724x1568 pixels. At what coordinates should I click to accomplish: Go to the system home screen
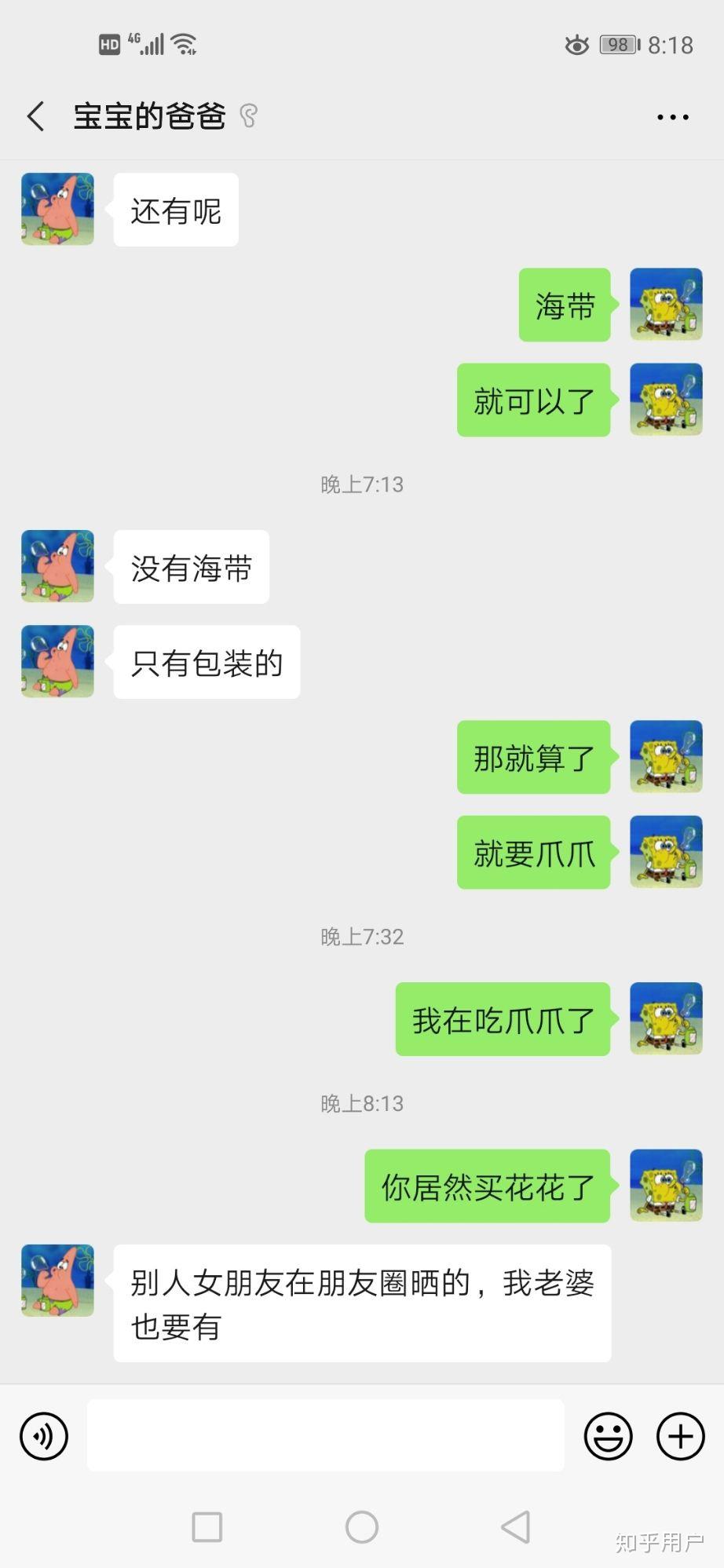click(x=362, y=1527)
